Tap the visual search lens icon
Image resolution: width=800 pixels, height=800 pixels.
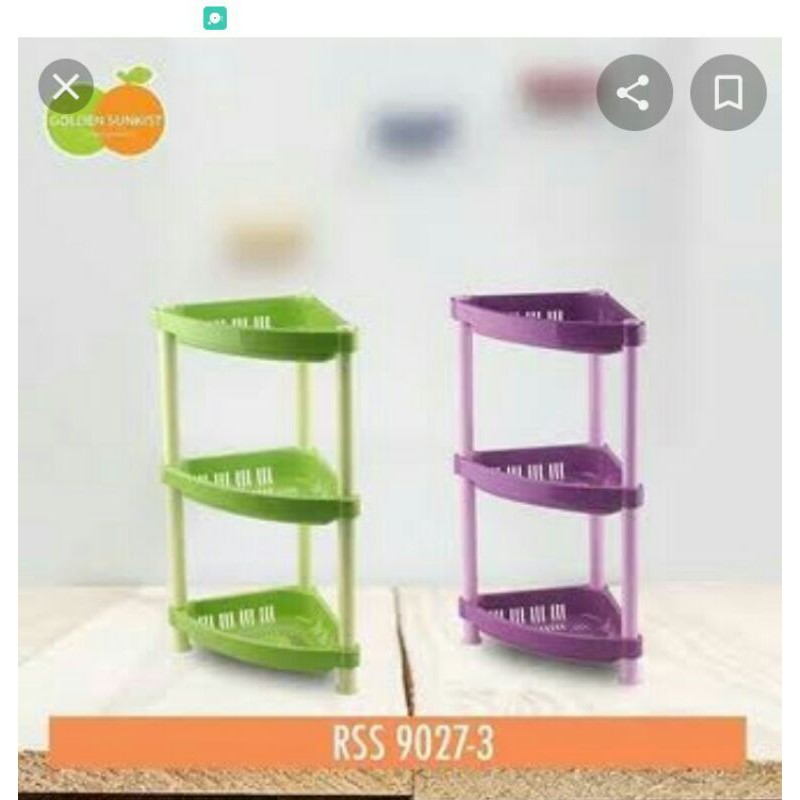click(x=215, y=17)
